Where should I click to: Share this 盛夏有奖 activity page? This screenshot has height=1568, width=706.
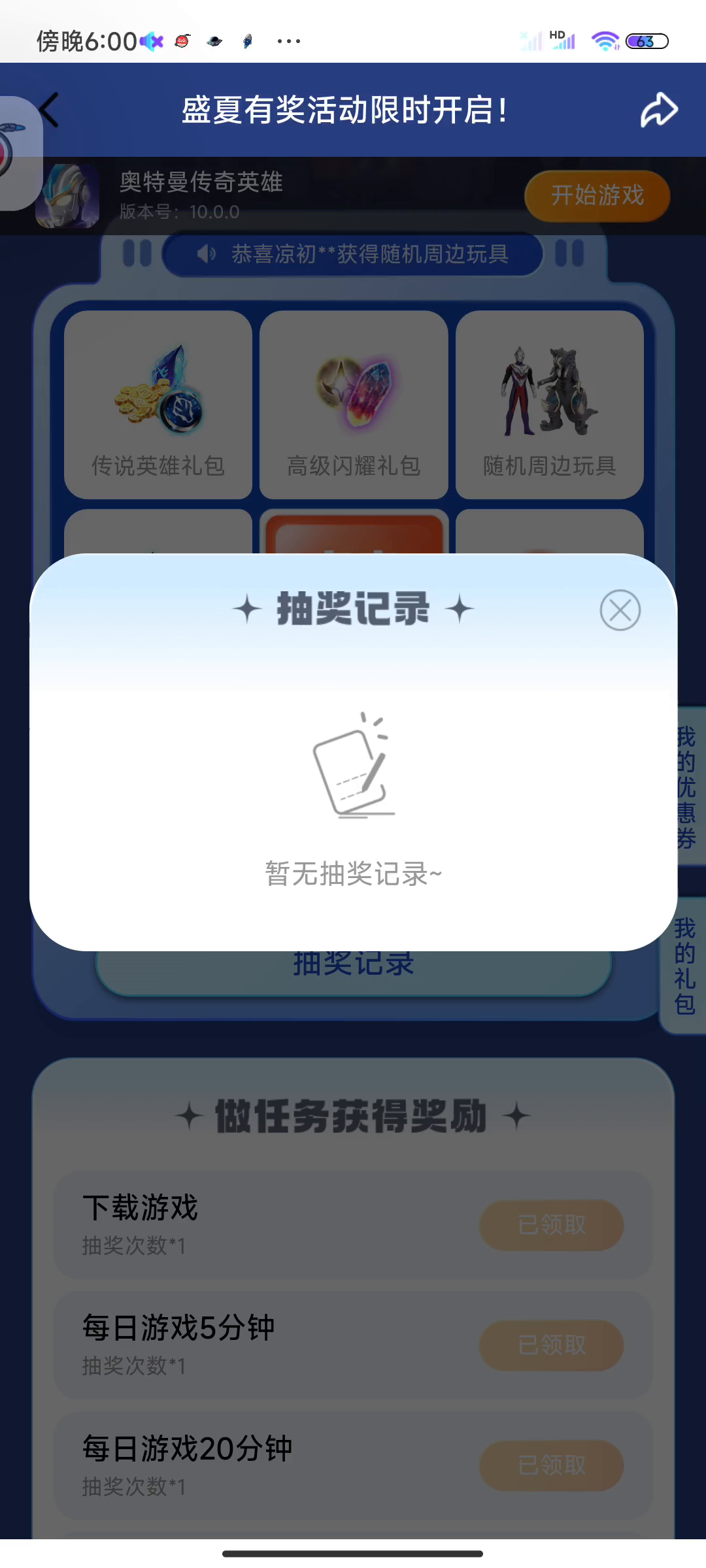(658, 110)
